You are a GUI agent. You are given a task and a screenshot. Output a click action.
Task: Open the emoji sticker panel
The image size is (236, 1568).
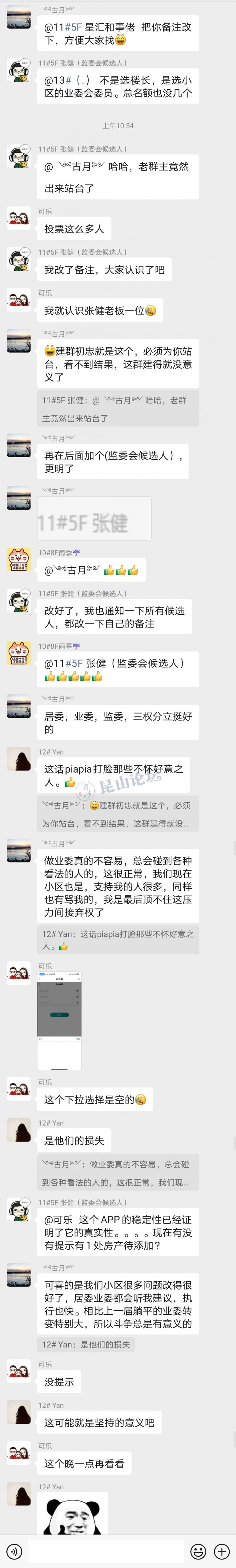(x=198, y=1552)
